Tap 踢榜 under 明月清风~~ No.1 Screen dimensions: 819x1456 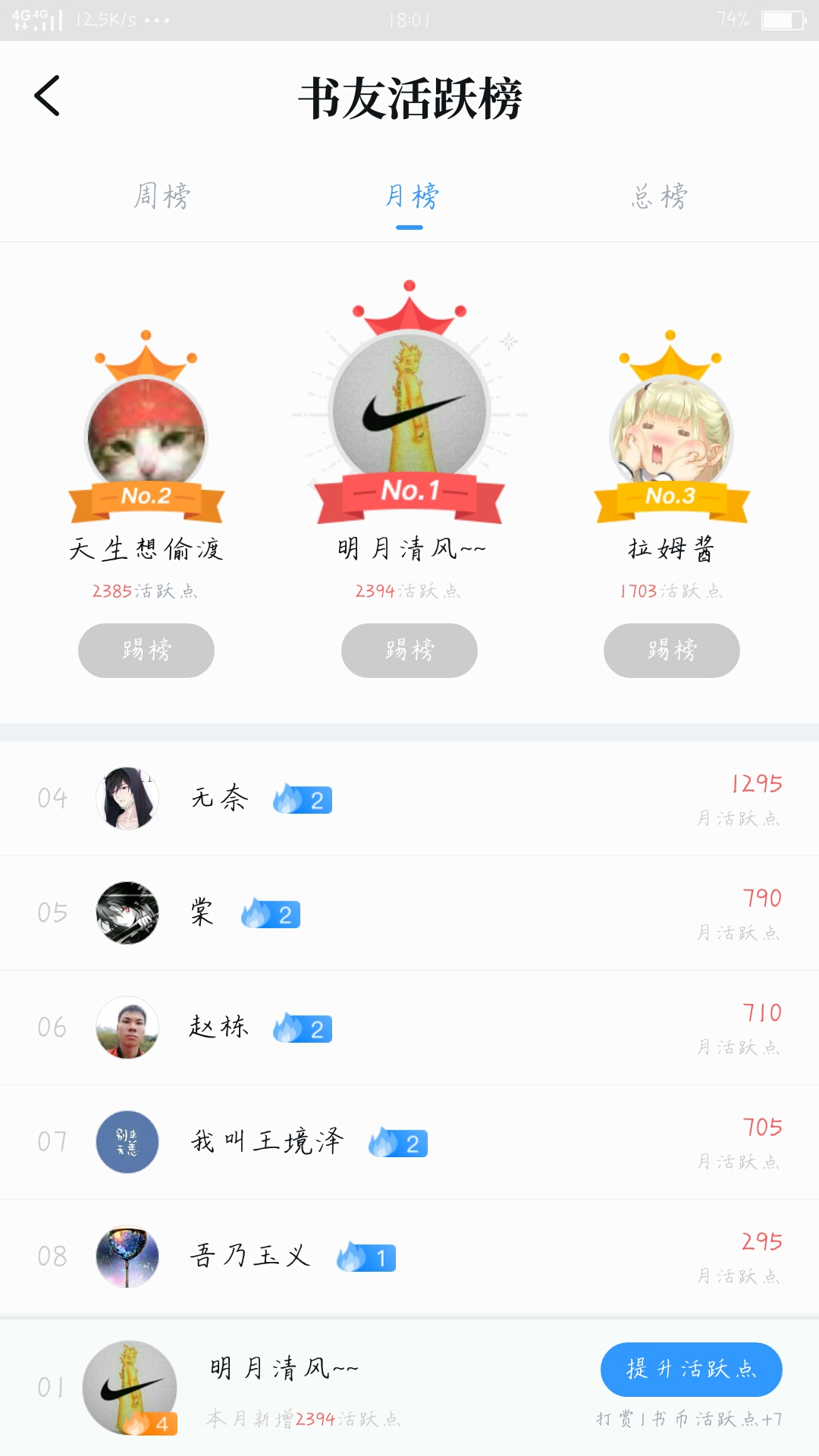coord(409,651)
